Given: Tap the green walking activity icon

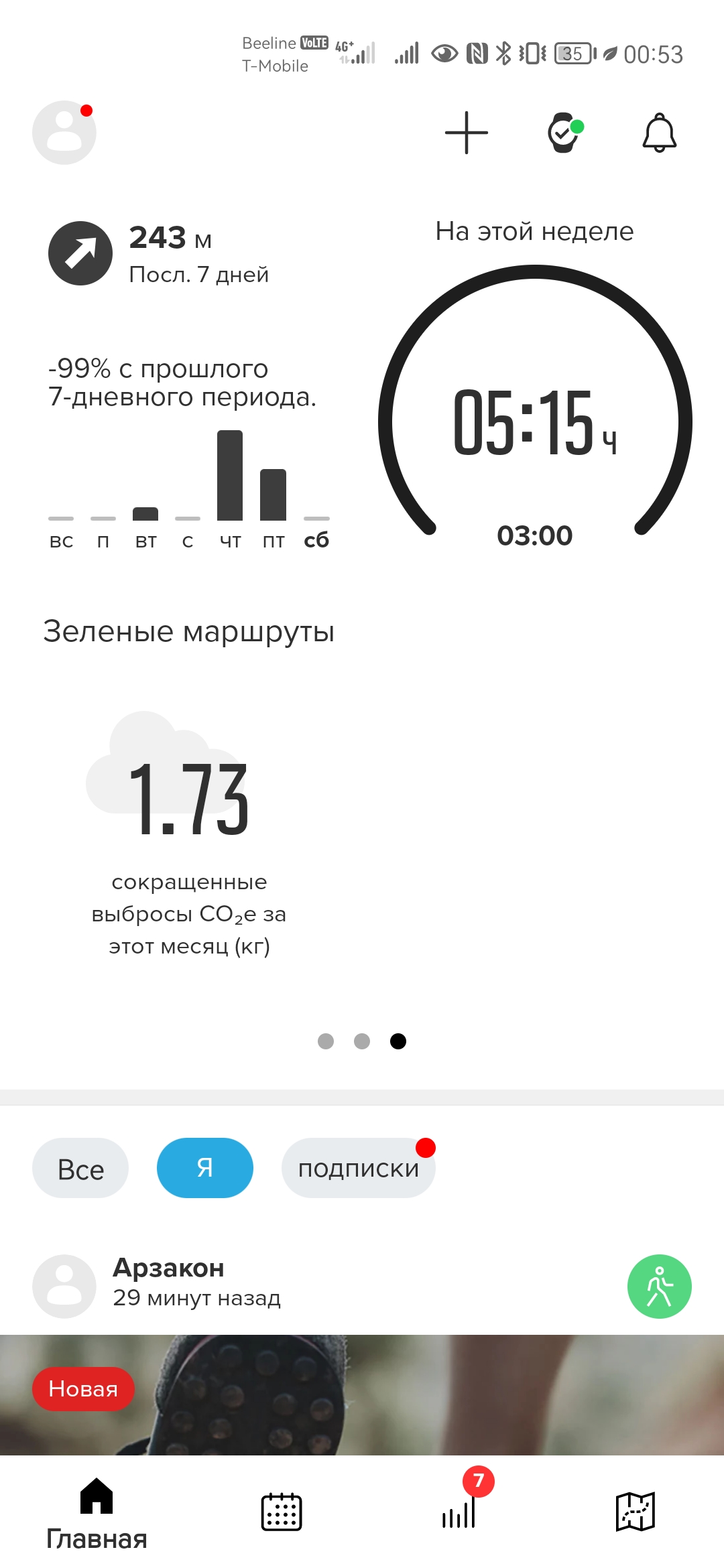Looking at the screenshot, I should tap(660, 1287).
